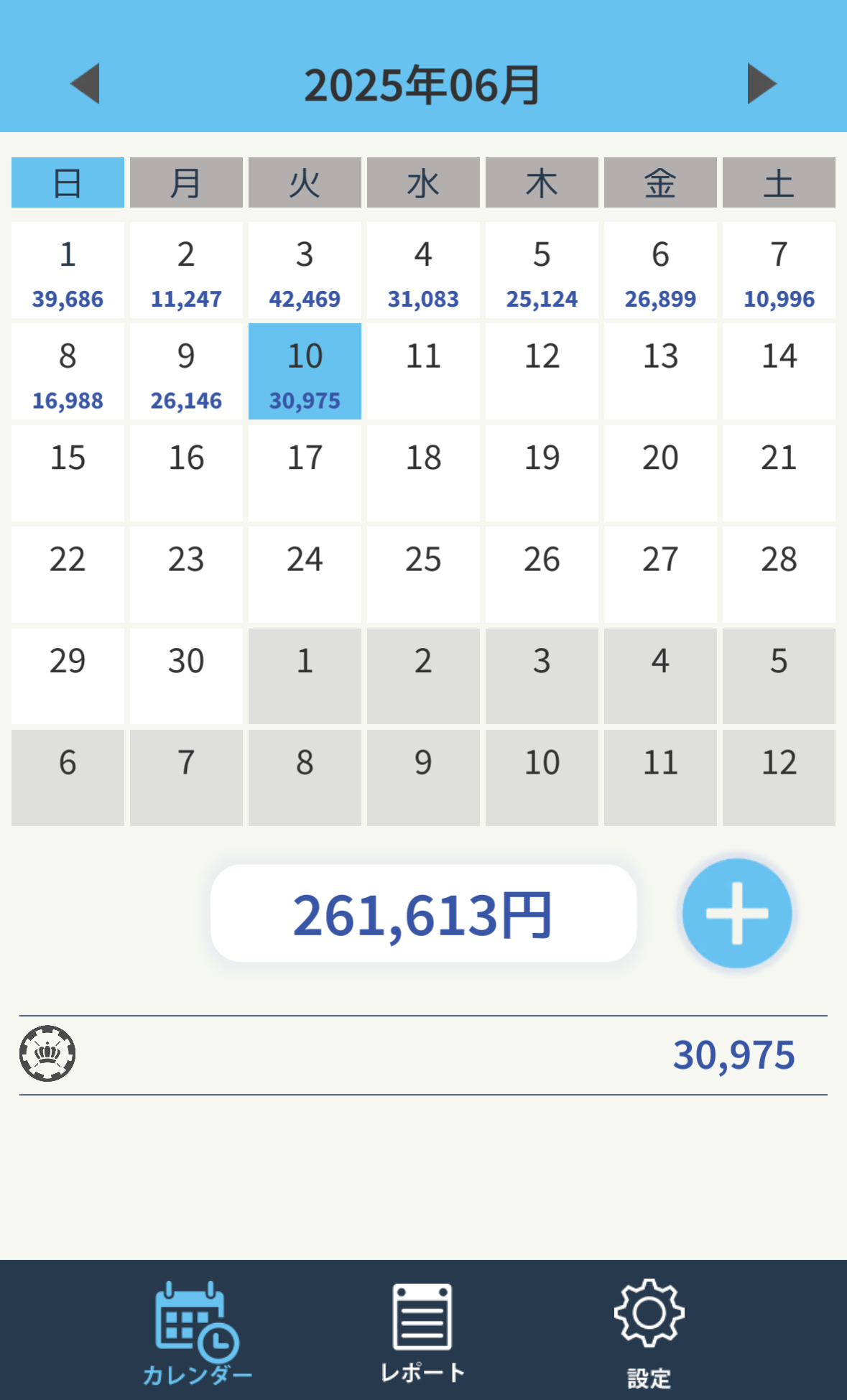Select the カレンダー tab
Viewport: 847px width, 1400px height.
[198, 1334]
